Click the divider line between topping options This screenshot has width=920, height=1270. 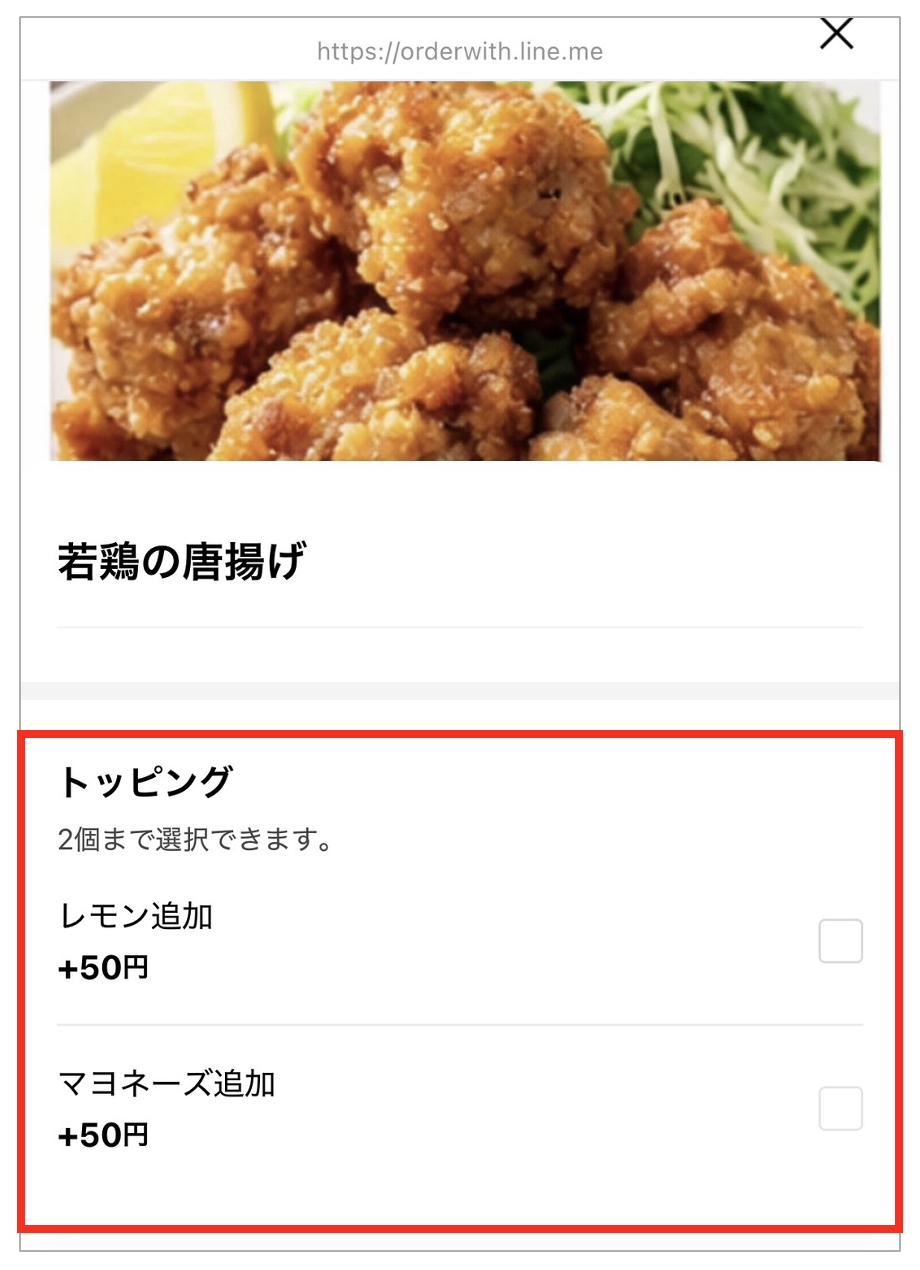point(460,1024)
